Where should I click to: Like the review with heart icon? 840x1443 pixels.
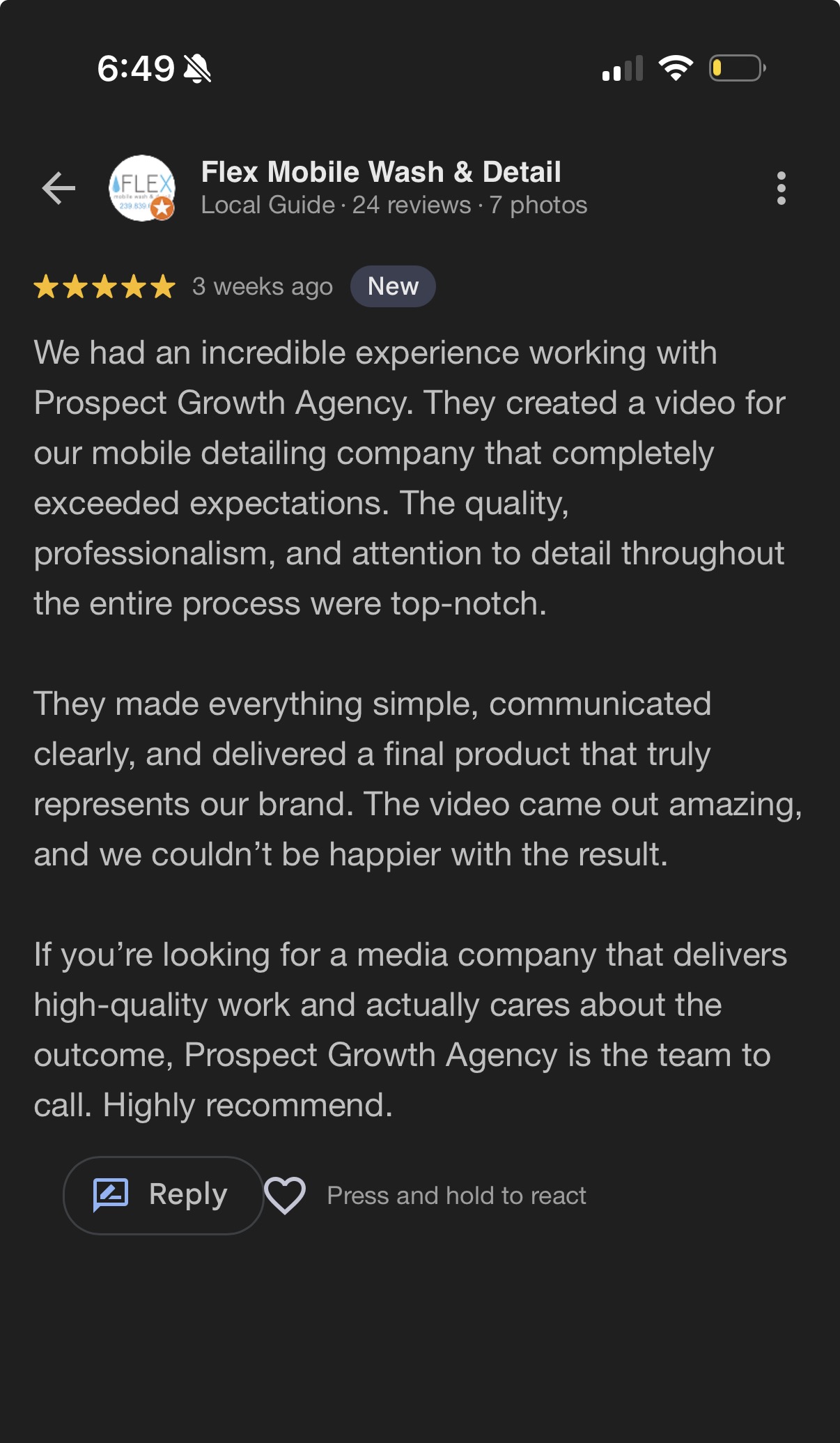(x=285, y=1195)
